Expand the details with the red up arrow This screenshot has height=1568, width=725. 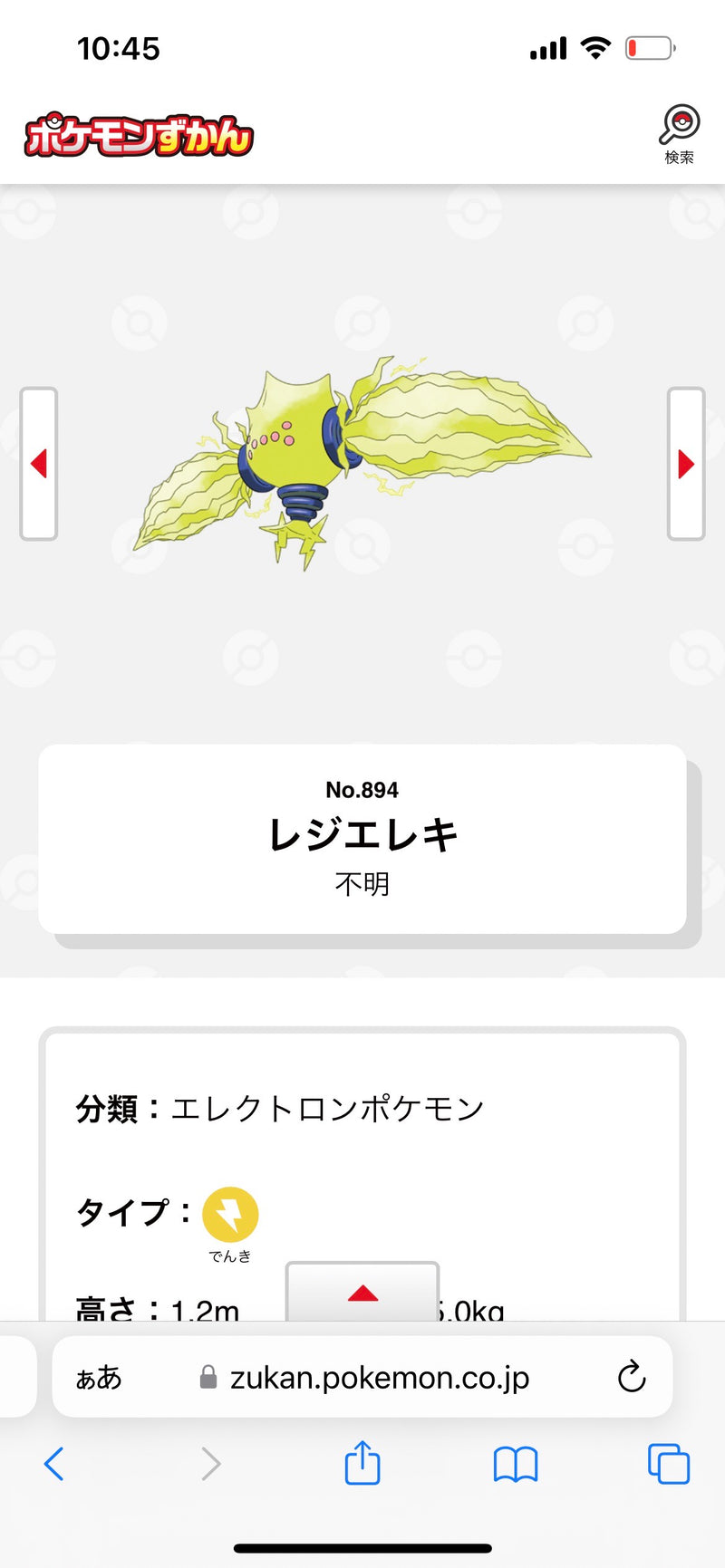click(362, 1294)
